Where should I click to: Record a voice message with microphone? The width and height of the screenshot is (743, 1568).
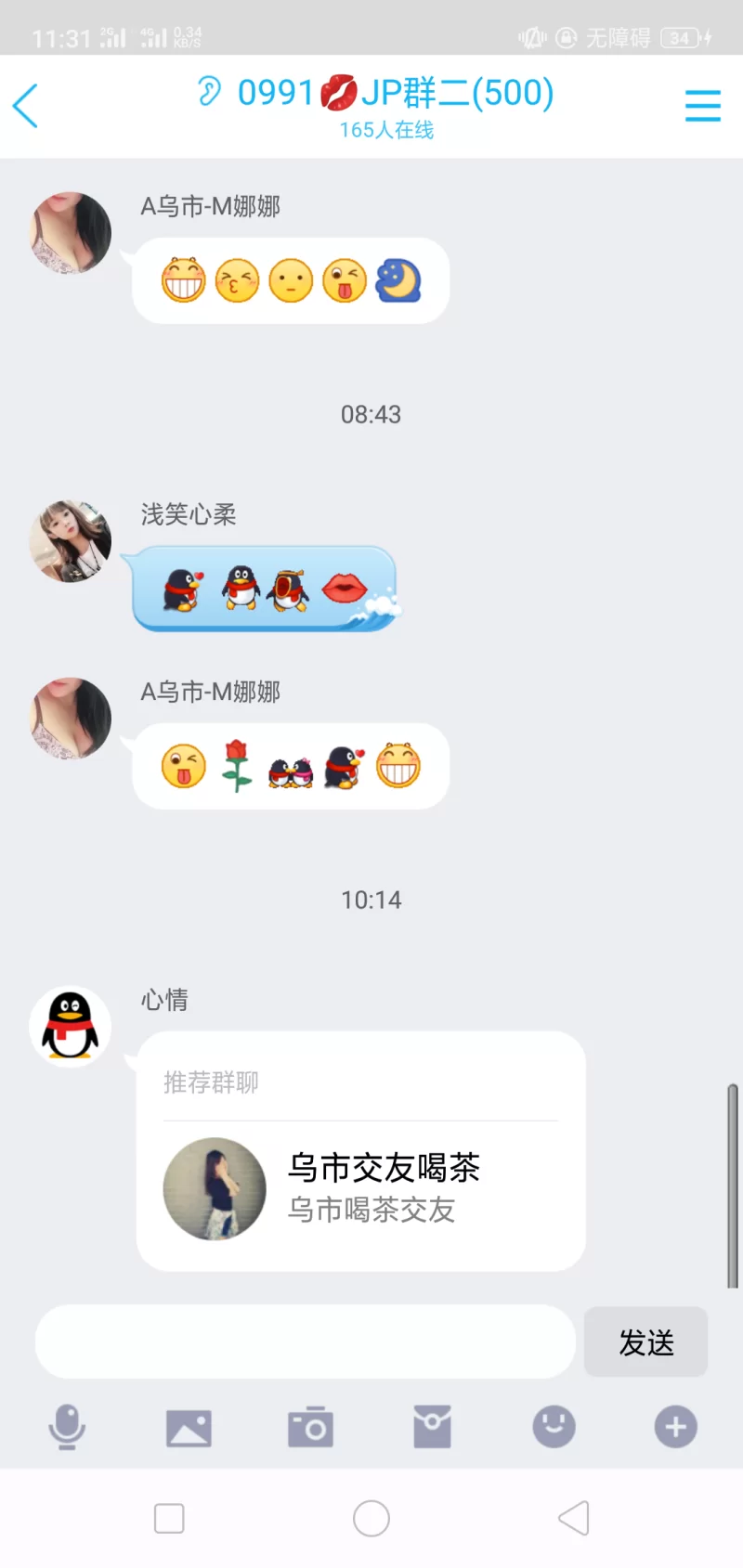coord(67,1427)
